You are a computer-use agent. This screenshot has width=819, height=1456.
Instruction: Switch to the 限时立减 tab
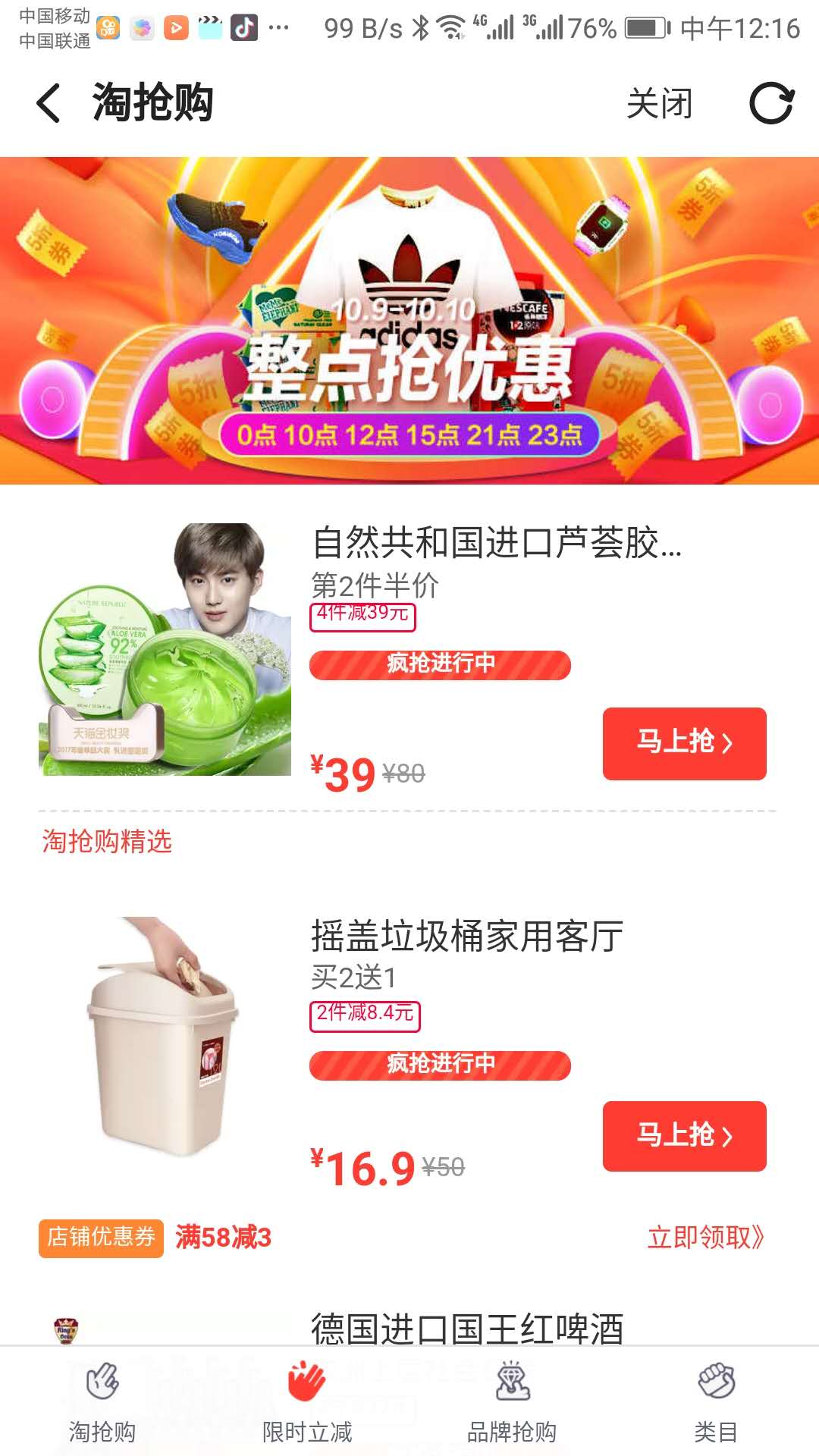[307, 1403]
